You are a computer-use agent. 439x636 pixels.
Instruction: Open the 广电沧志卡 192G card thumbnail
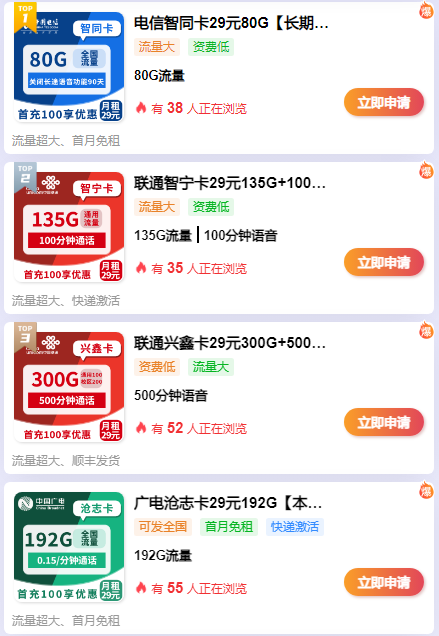coord(69,547)
